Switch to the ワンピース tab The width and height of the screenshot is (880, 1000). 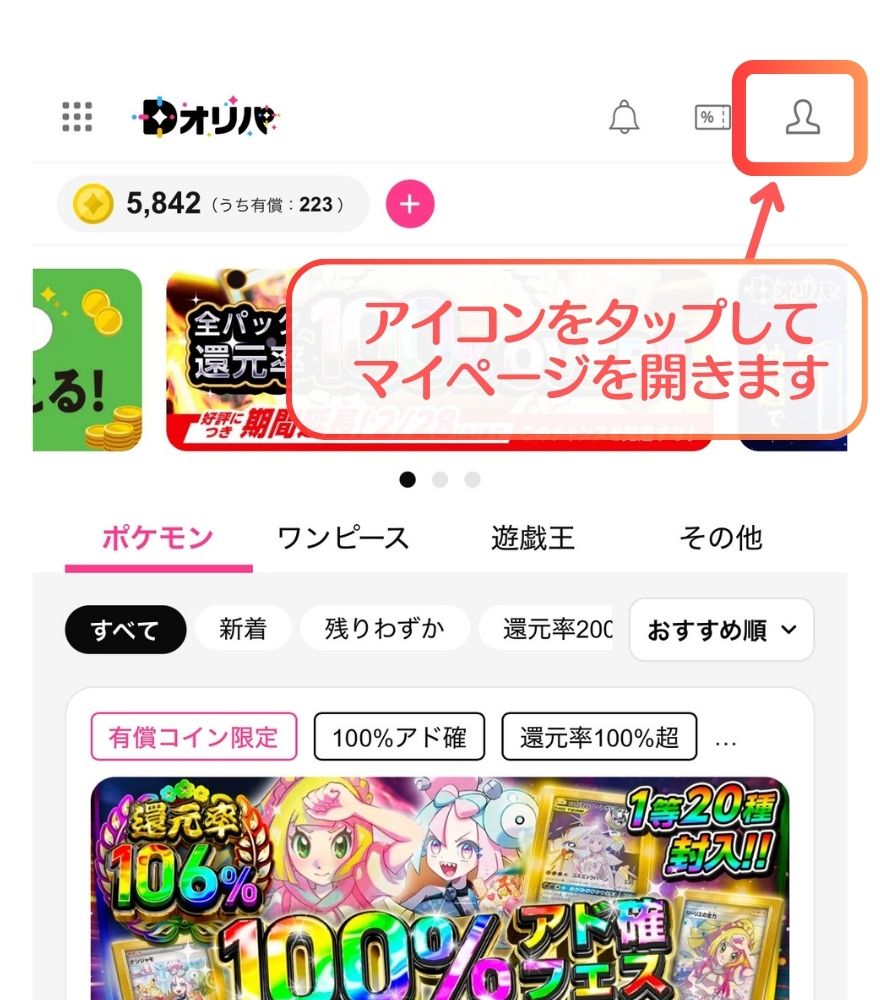pyautogui.click(x=343, y=537)
